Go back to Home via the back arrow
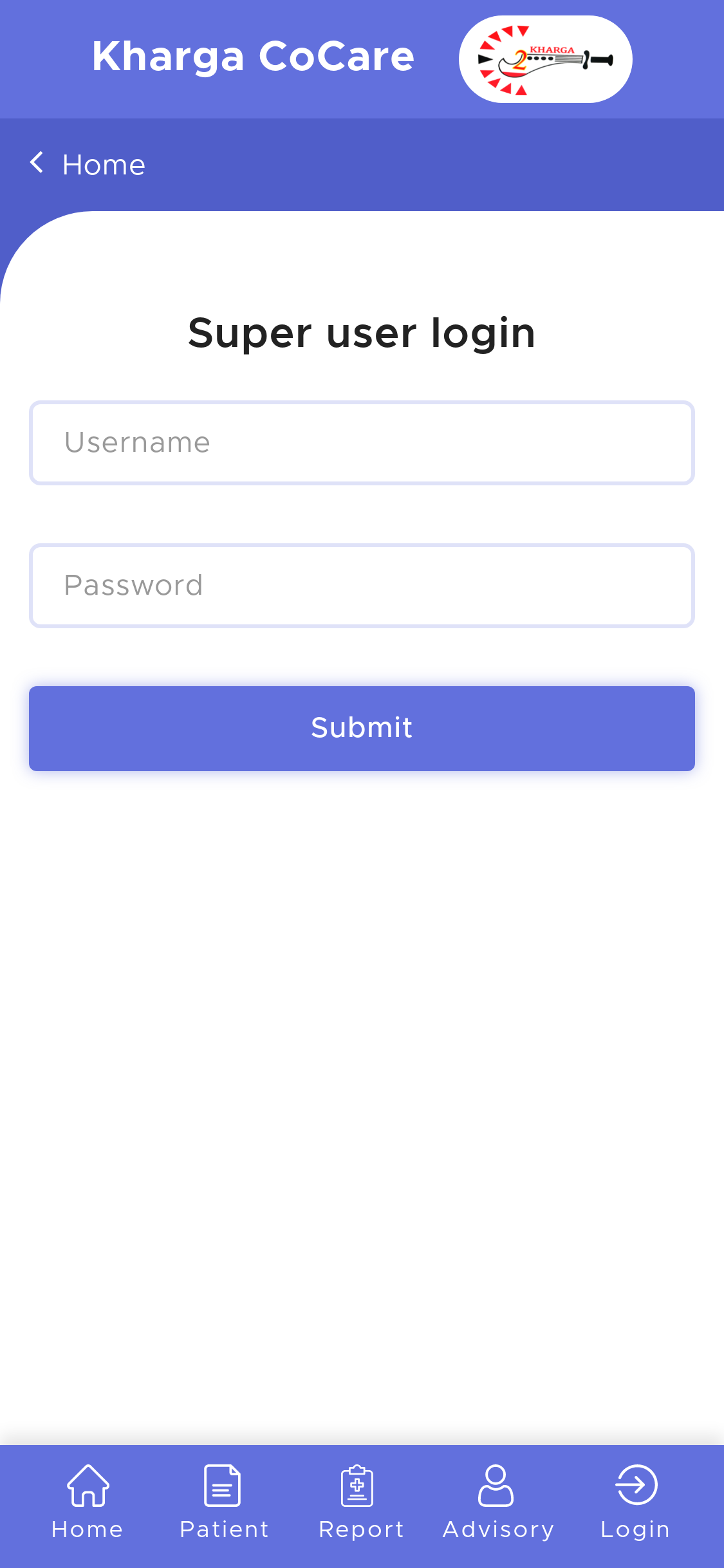Screen dimensions: 724x1568 pyautogui.click(x=37, y=163)
